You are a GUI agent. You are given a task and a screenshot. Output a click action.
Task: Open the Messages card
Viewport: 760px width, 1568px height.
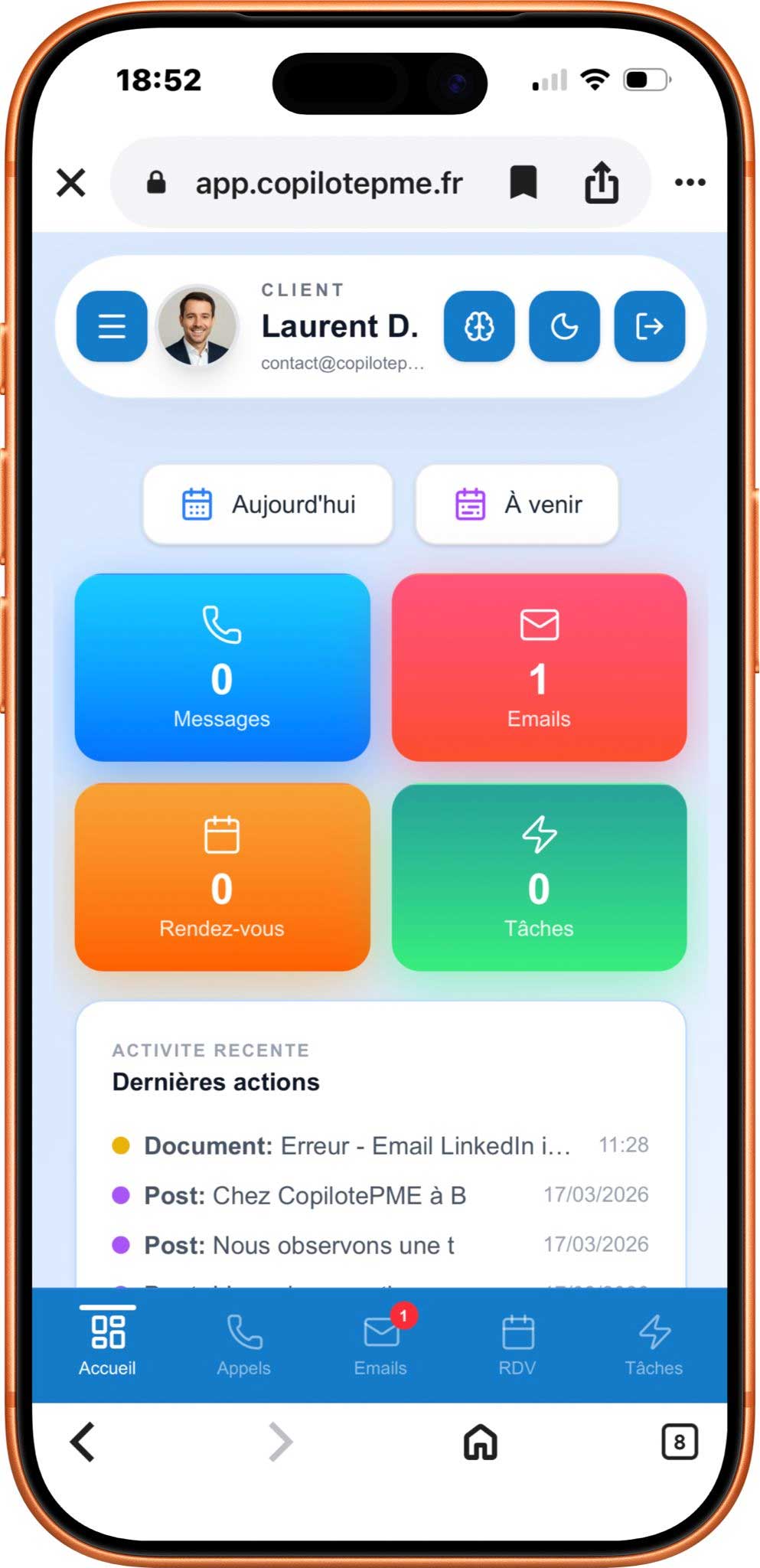coord(222,668)
